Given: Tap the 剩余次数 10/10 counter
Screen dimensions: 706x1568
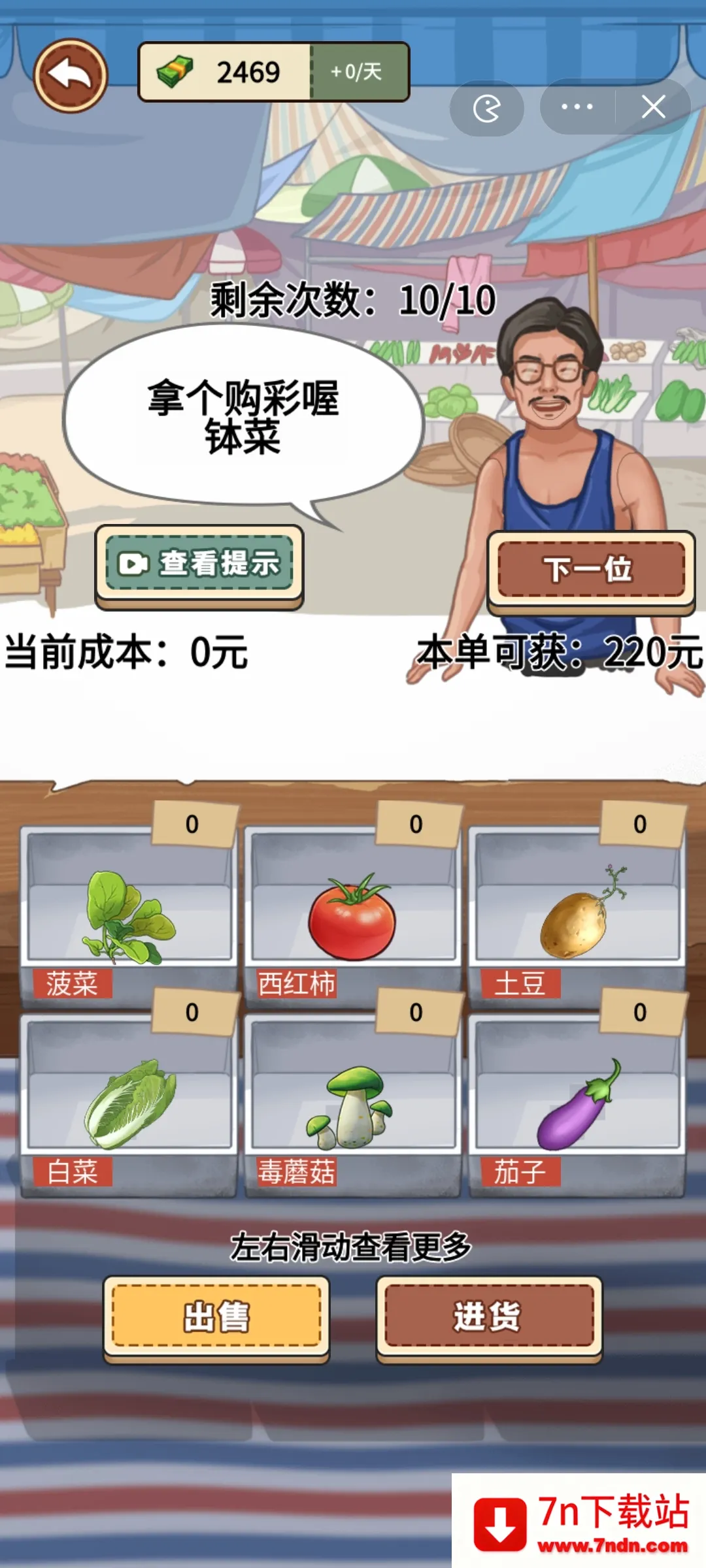Looking at the screenshot, I should point(352,299).
